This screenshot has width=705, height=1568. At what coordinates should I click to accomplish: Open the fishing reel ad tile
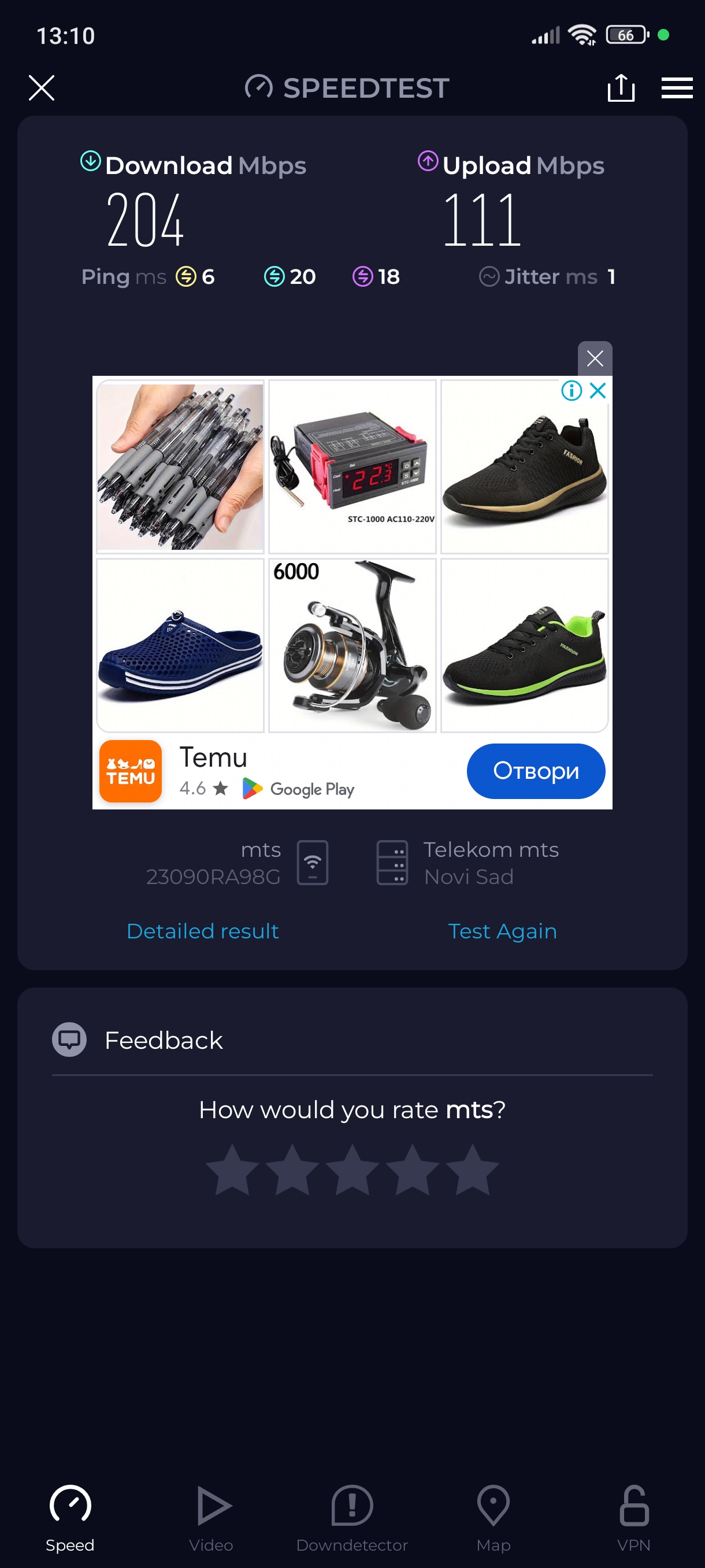[x=352, y=645]
